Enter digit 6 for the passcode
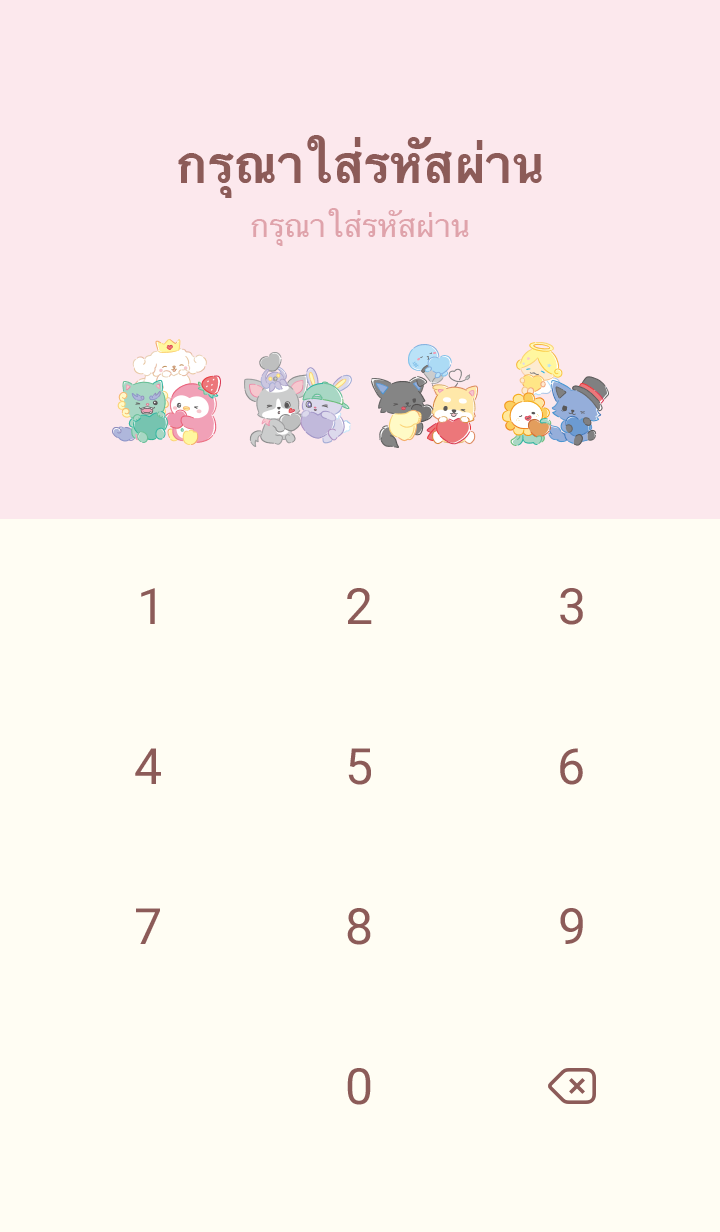Viewport: 720px width, 1232px height. coord(571,767)
